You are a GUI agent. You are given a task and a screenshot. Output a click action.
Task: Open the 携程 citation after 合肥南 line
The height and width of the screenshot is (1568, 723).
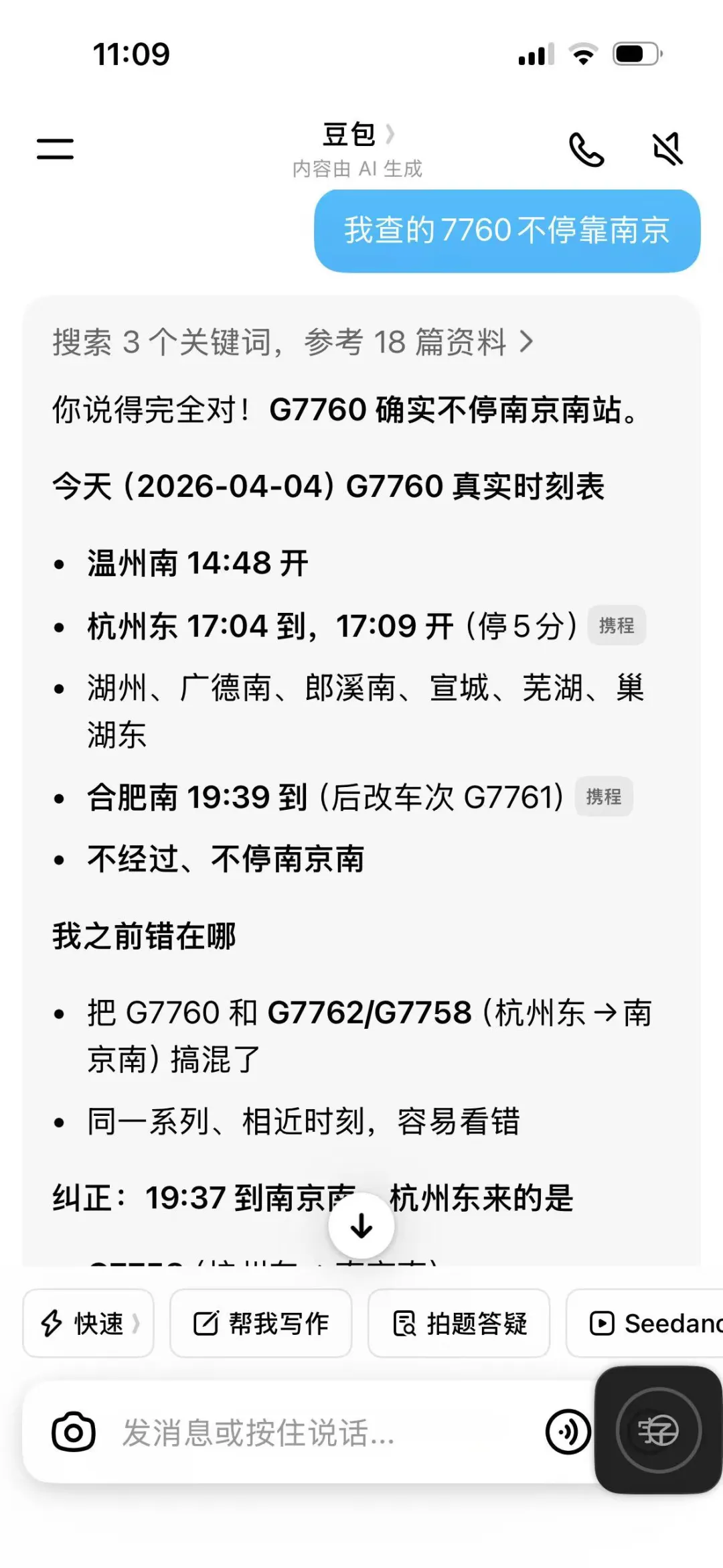[603, 796]
